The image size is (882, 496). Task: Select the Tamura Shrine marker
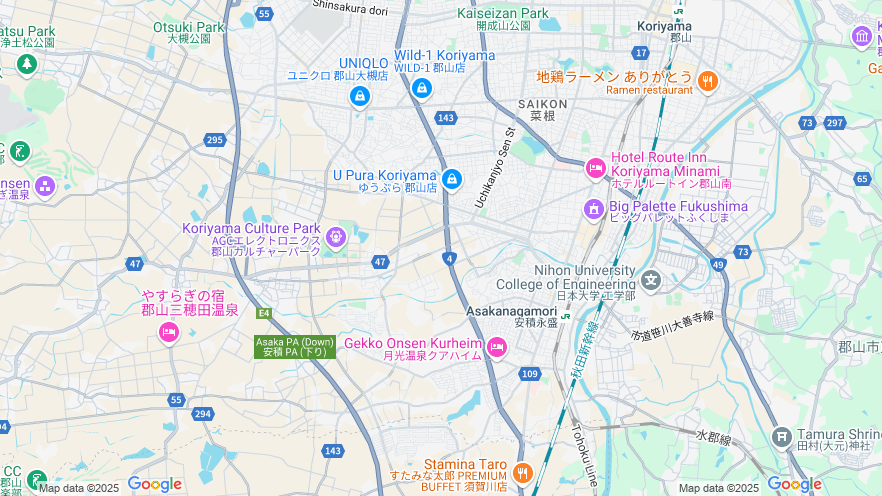click(782, 436)
